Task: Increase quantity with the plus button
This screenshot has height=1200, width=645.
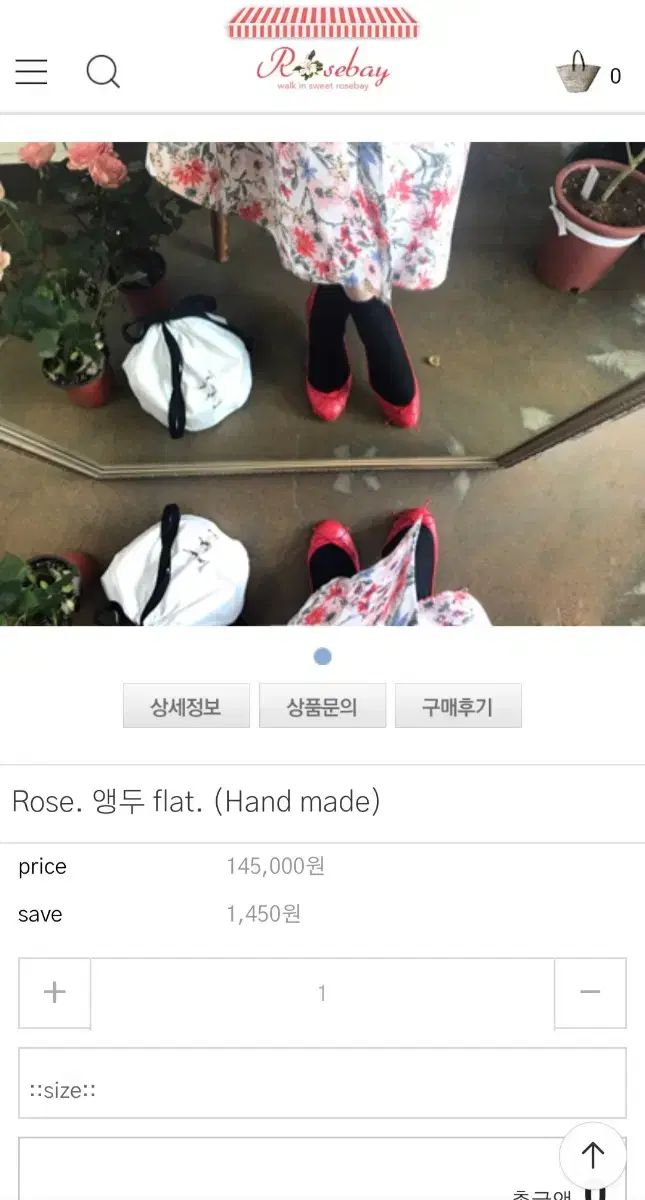Action: pos(55,992)
